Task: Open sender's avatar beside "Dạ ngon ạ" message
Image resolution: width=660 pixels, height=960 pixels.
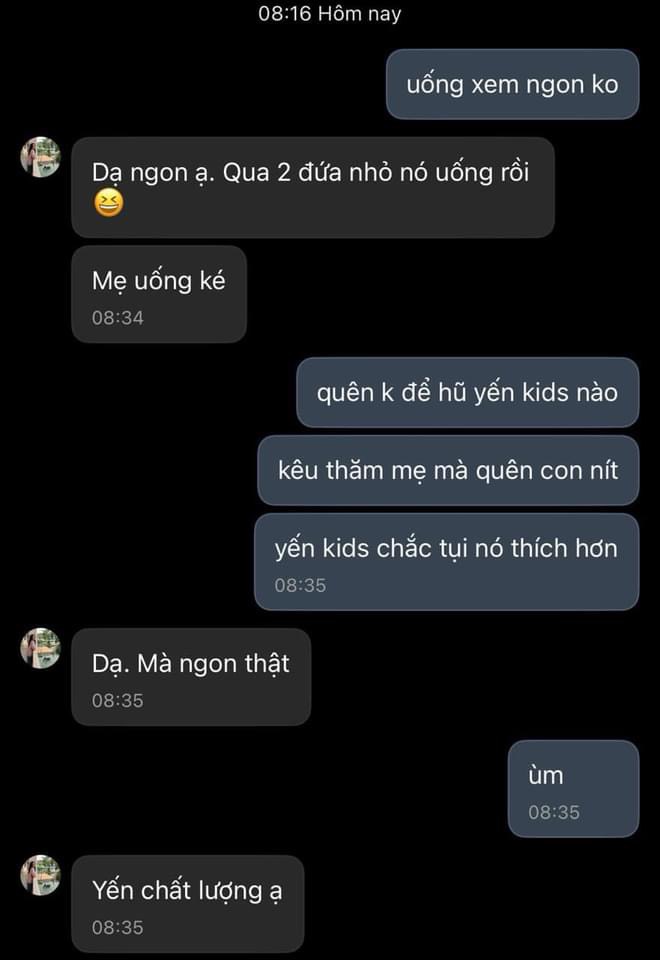Action: 40,157
